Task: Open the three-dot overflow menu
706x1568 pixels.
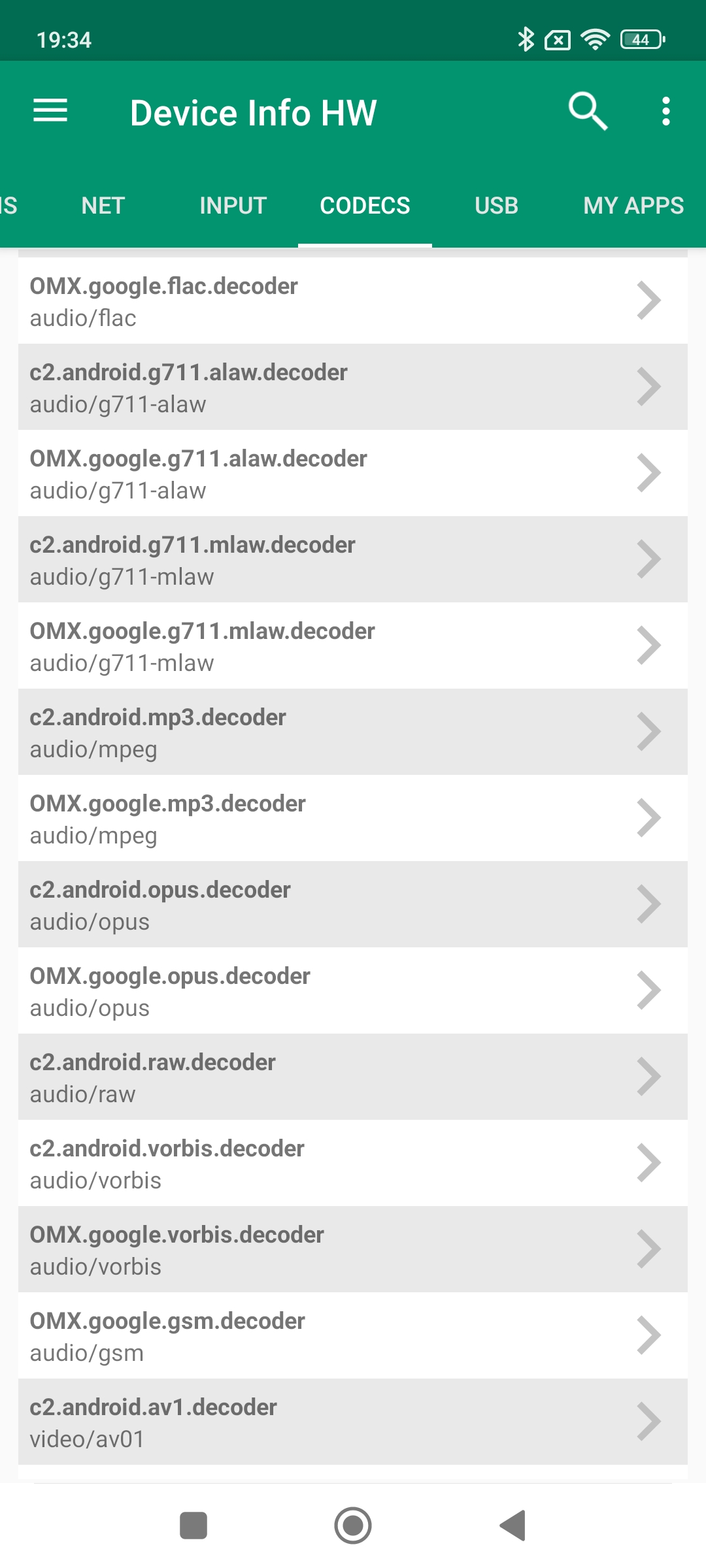Action: pyautogui.click(x=665, y=111)
